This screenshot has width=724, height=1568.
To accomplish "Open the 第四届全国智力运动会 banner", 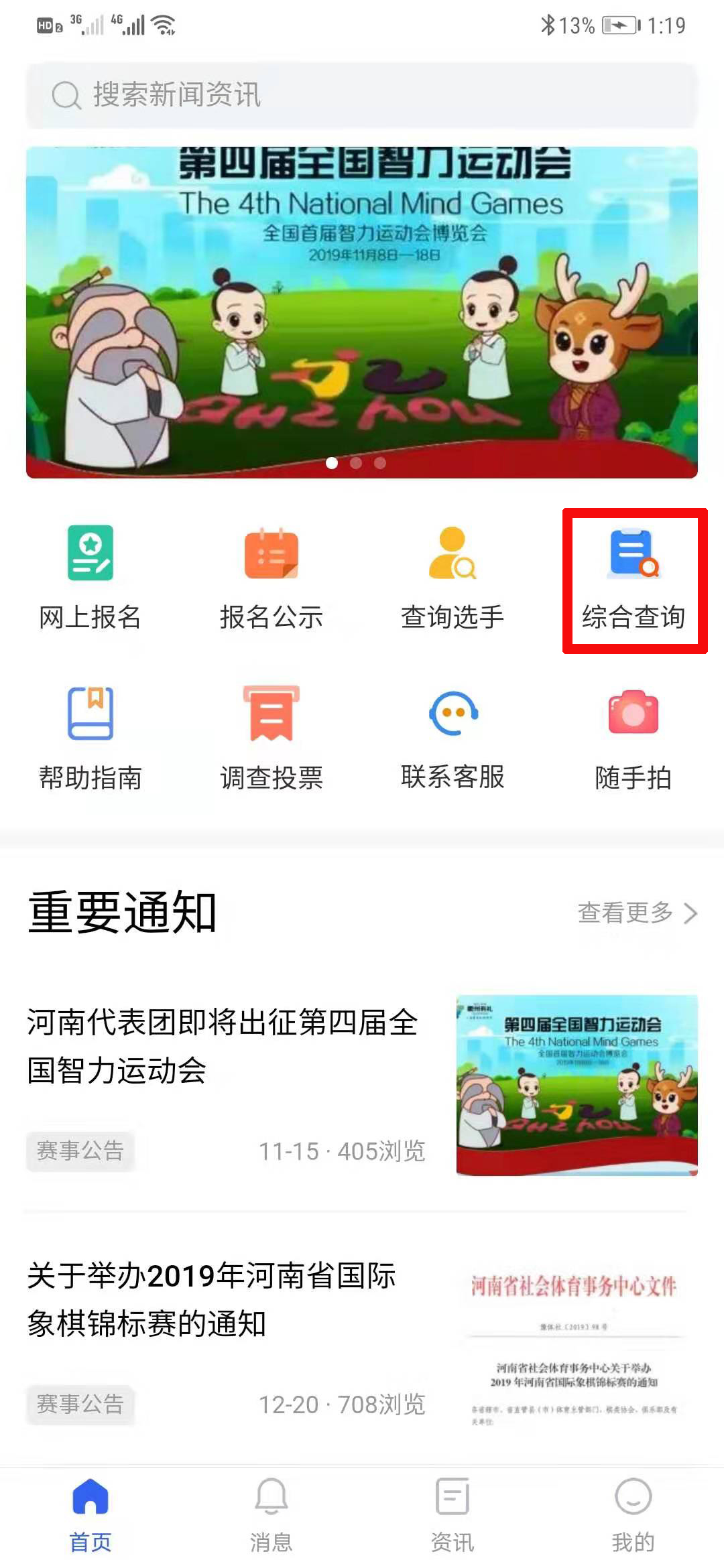I will tap(362, 312).
